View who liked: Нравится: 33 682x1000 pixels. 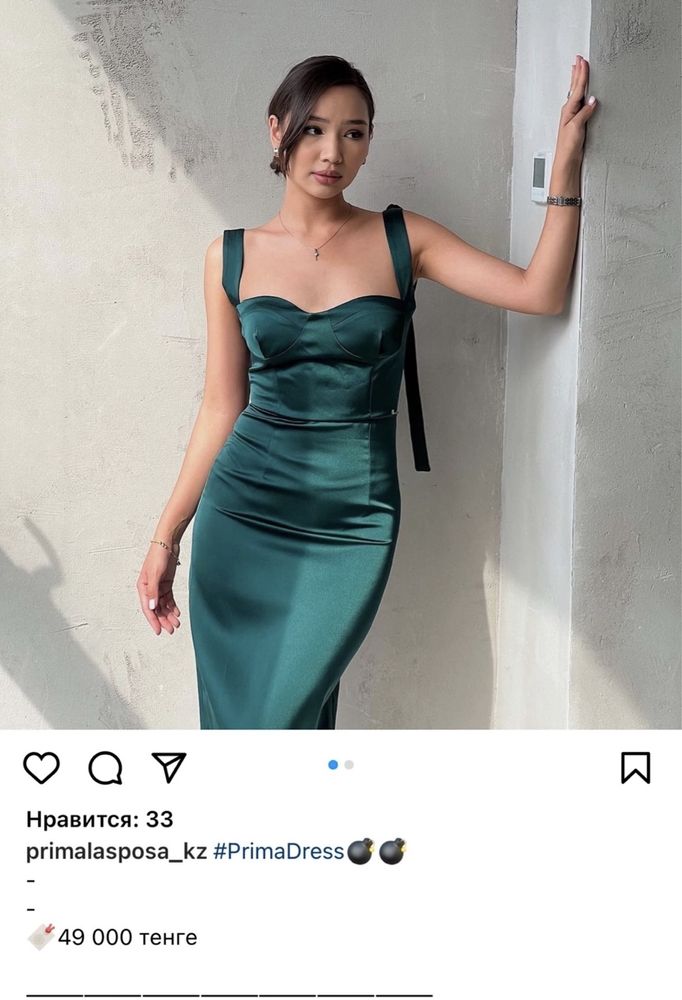coord(99,820)
